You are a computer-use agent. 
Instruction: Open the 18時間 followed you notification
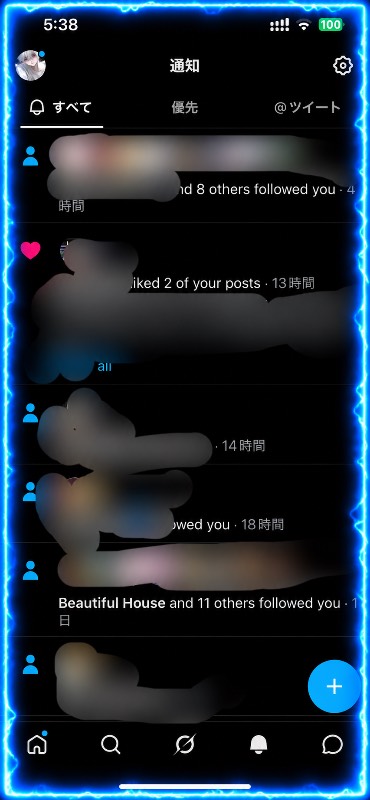pos(185,504)
